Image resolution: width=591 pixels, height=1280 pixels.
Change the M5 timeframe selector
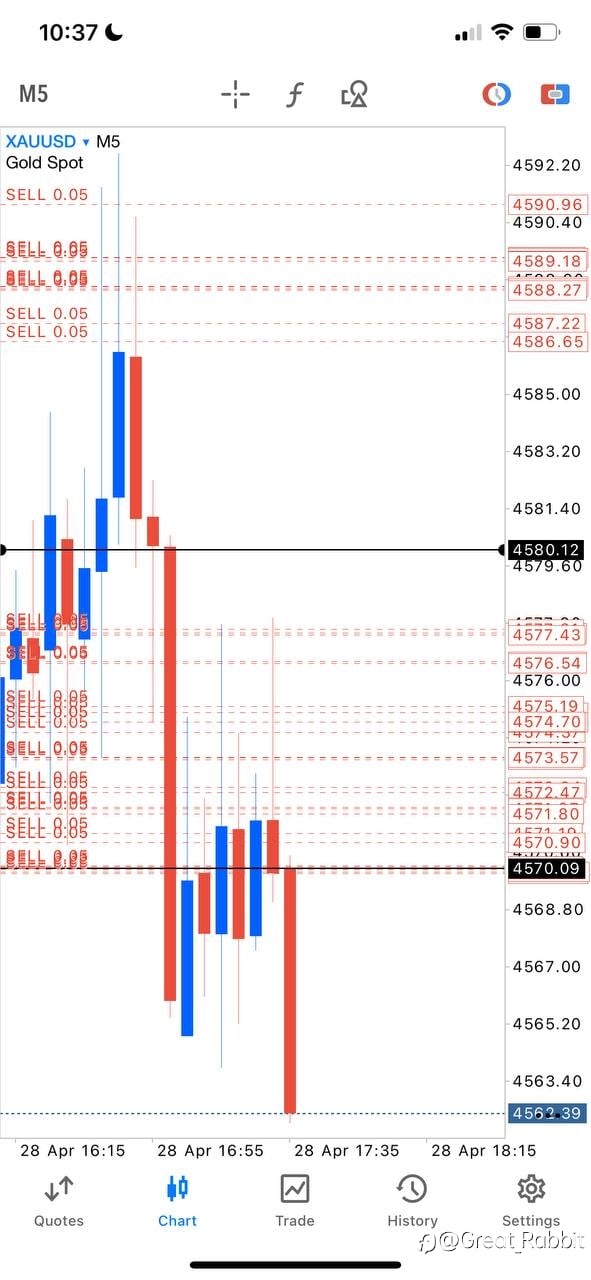(34, 94)
